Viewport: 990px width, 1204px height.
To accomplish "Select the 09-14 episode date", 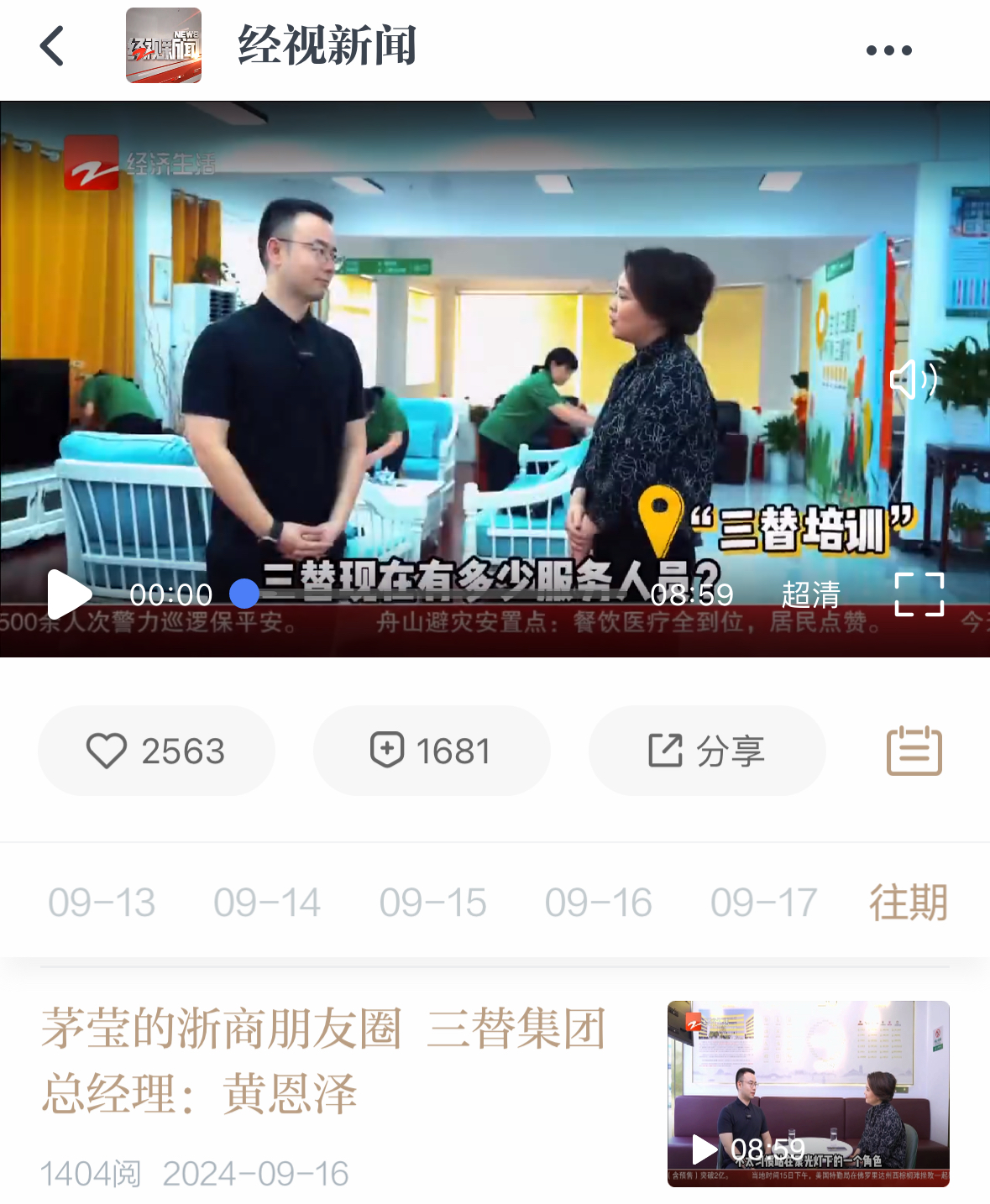I will pos(267,903).
